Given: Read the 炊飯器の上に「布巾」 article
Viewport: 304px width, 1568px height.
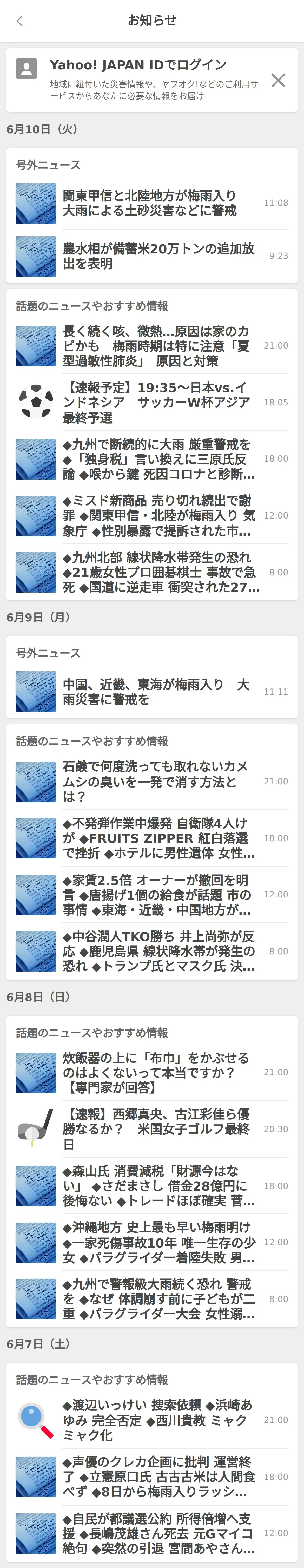Looking at the screenshot, I should pos(152,1073).
